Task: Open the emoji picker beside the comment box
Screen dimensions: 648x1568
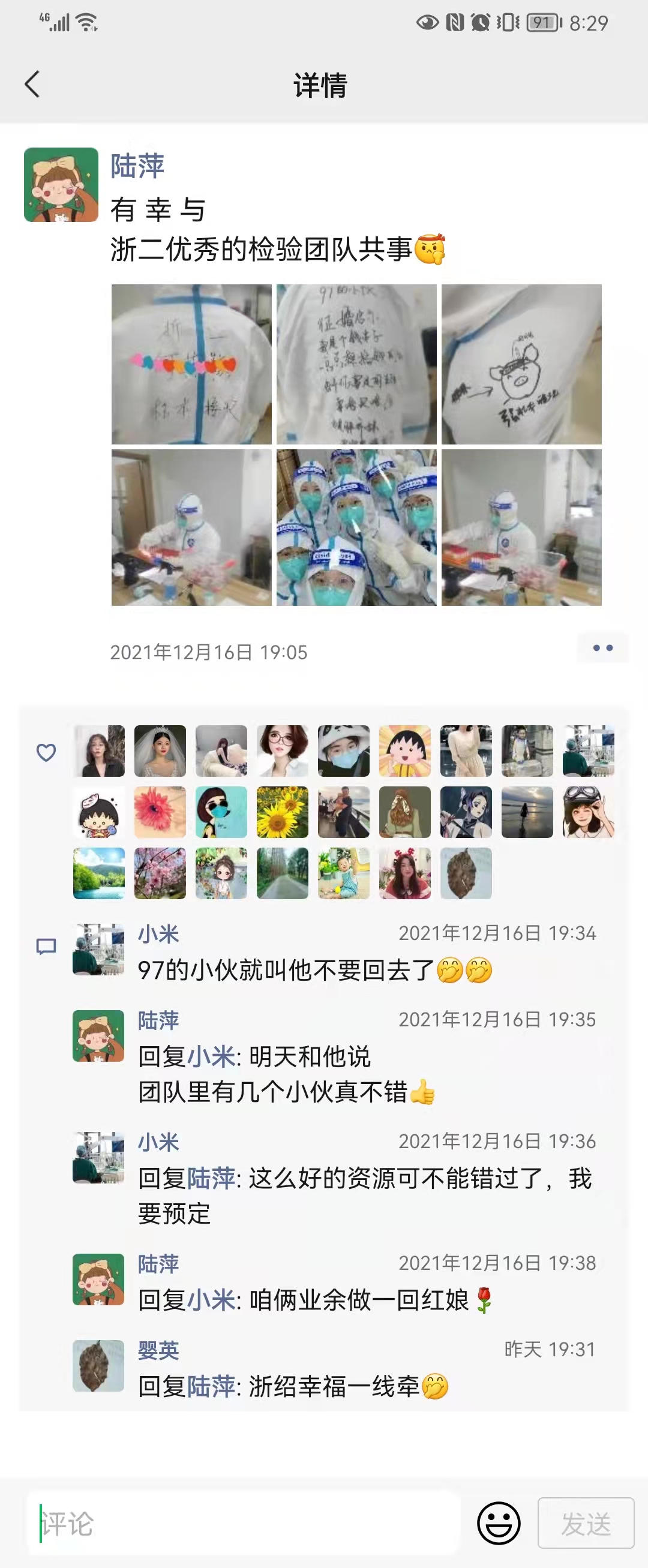Action: click(498, 1524)
